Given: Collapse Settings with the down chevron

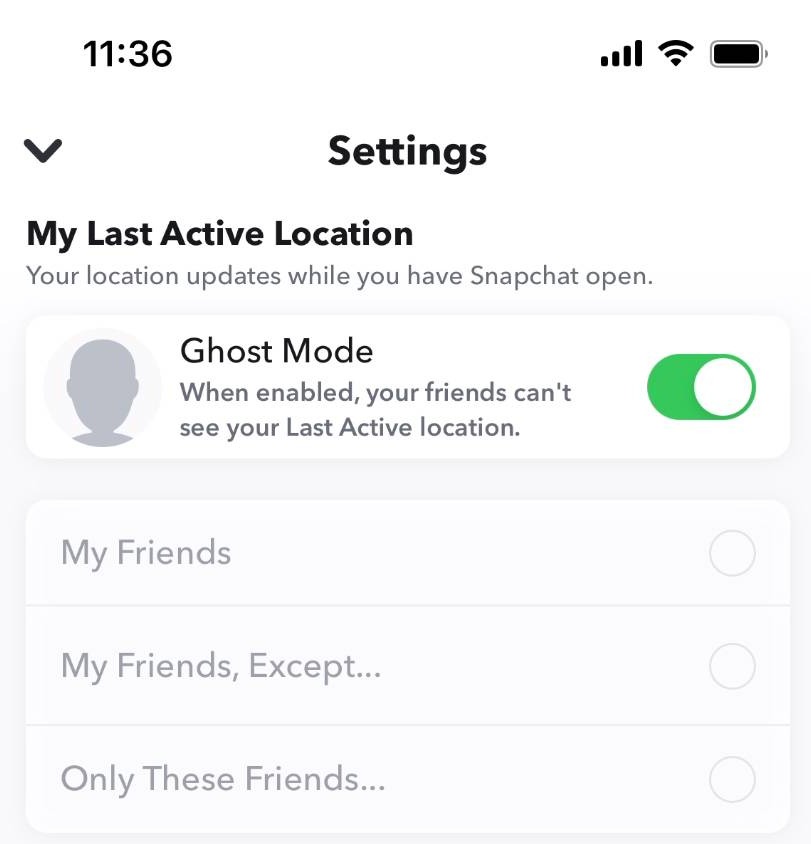Looking at the screenshot, I should (43, 151).
